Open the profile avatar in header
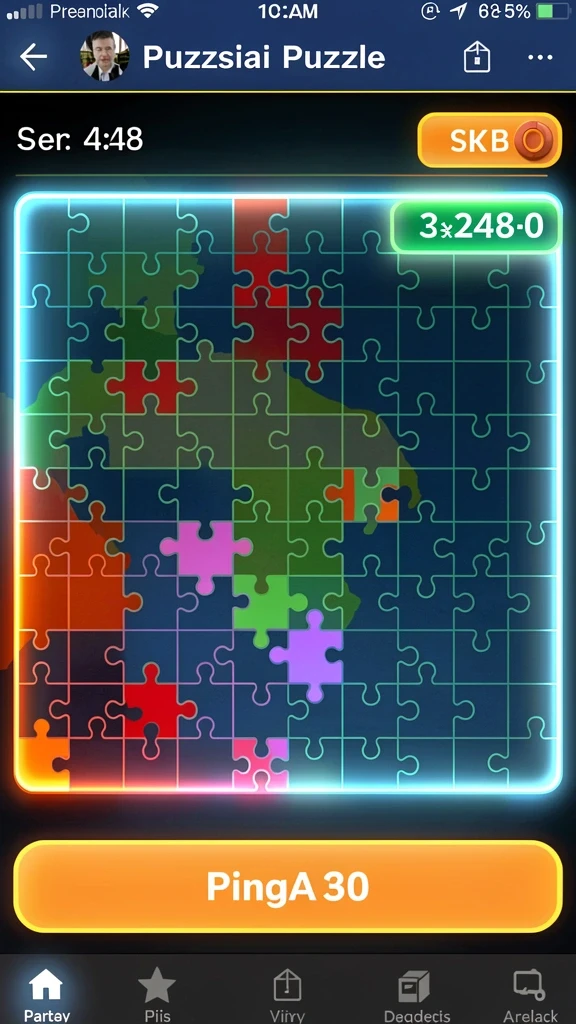The image size is (576, 1024). click(104, 57)
